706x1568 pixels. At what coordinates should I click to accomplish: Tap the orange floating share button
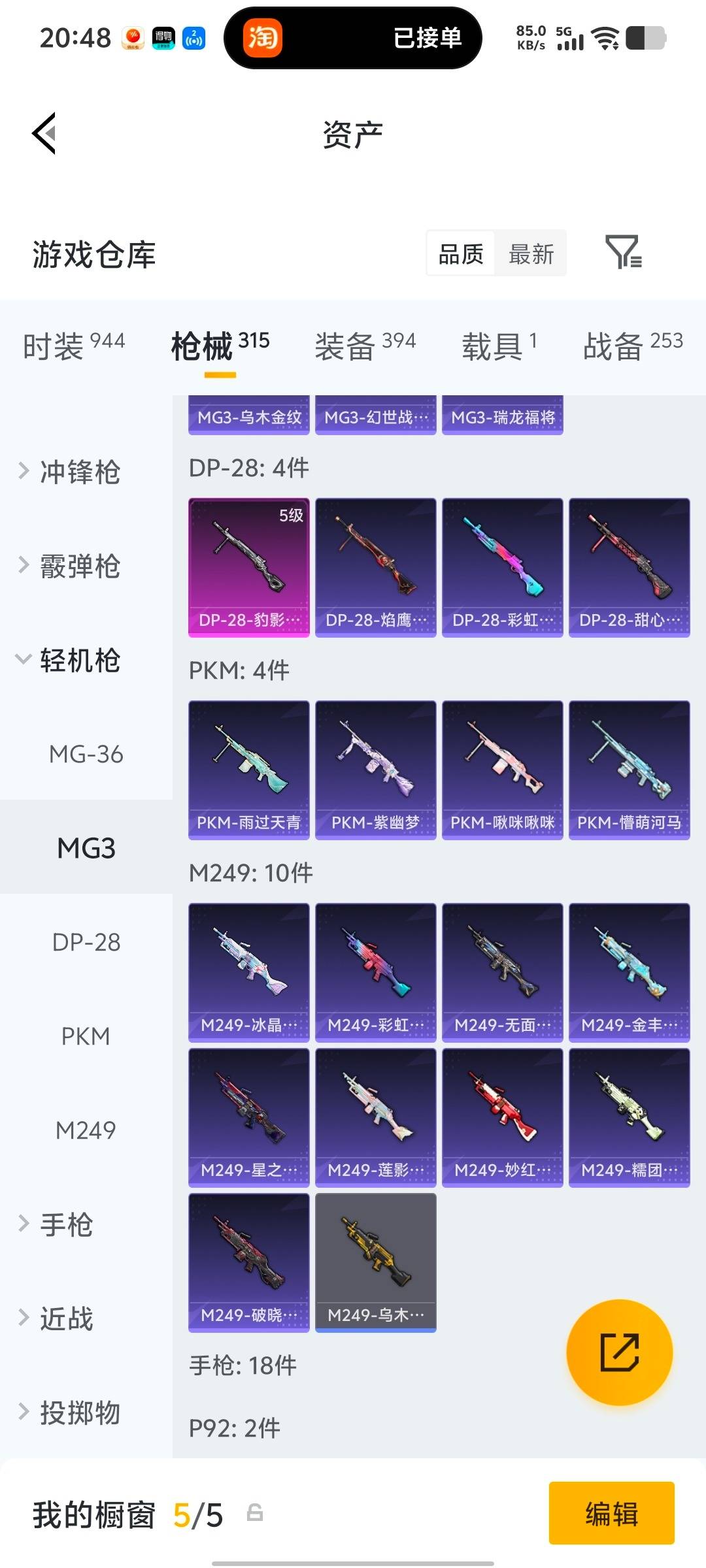tap(619, 1352)
